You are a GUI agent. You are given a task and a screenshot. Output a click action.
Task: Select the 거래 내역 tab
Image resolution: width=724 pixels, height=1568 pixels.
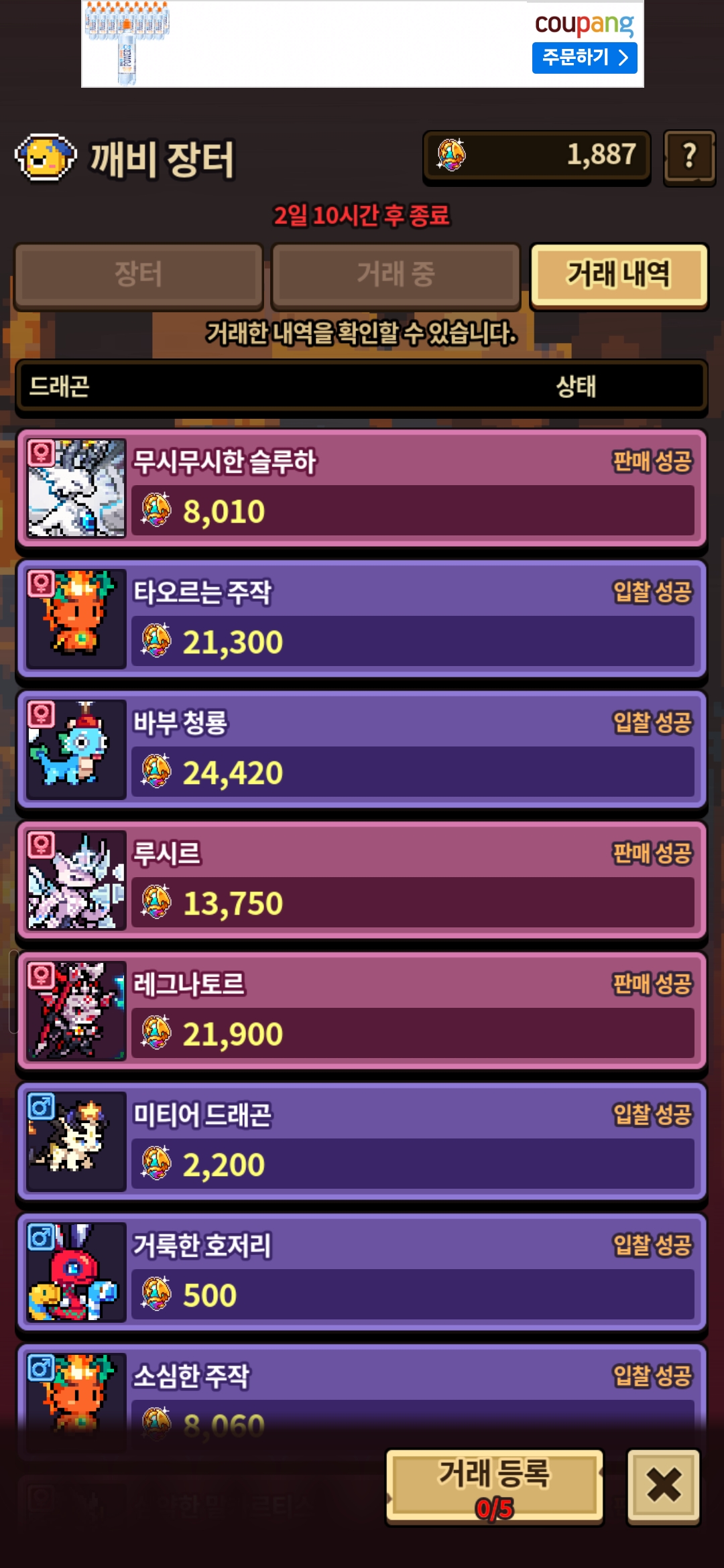pos(619,275)
